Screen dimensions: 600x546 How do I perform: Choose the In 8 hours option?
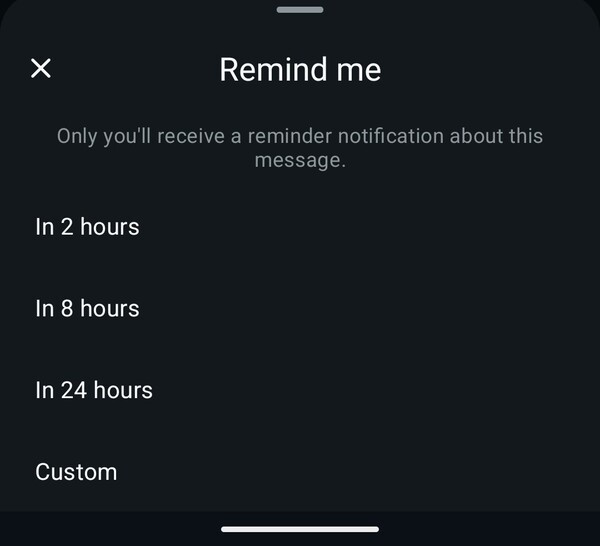point(87,309)
